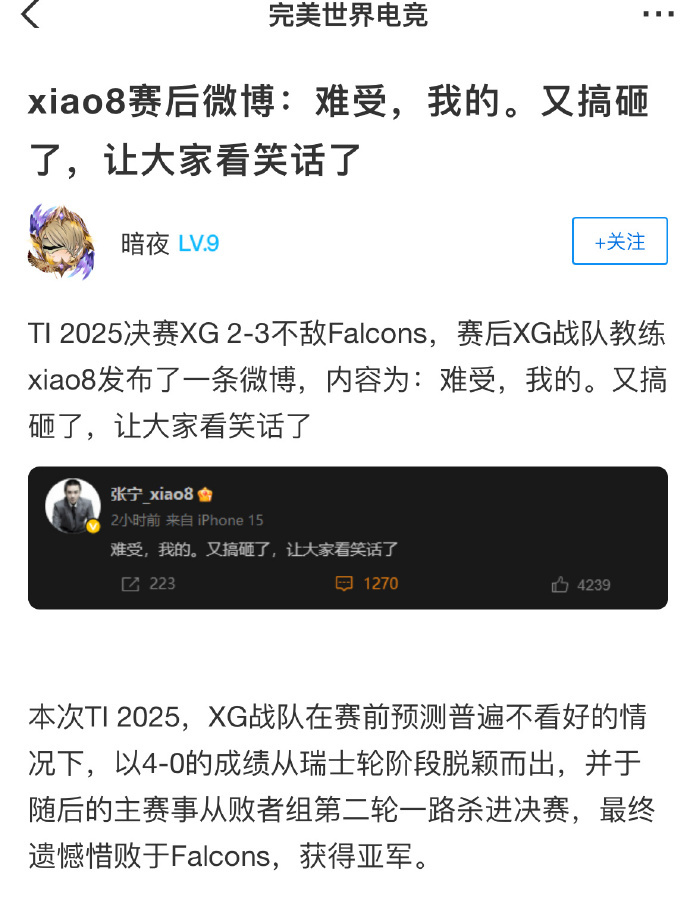This screenshot has height=900, width=690.
Task: Enlarge the embedded xiao8 Weibo screenshot
Action: pos(347,537)
